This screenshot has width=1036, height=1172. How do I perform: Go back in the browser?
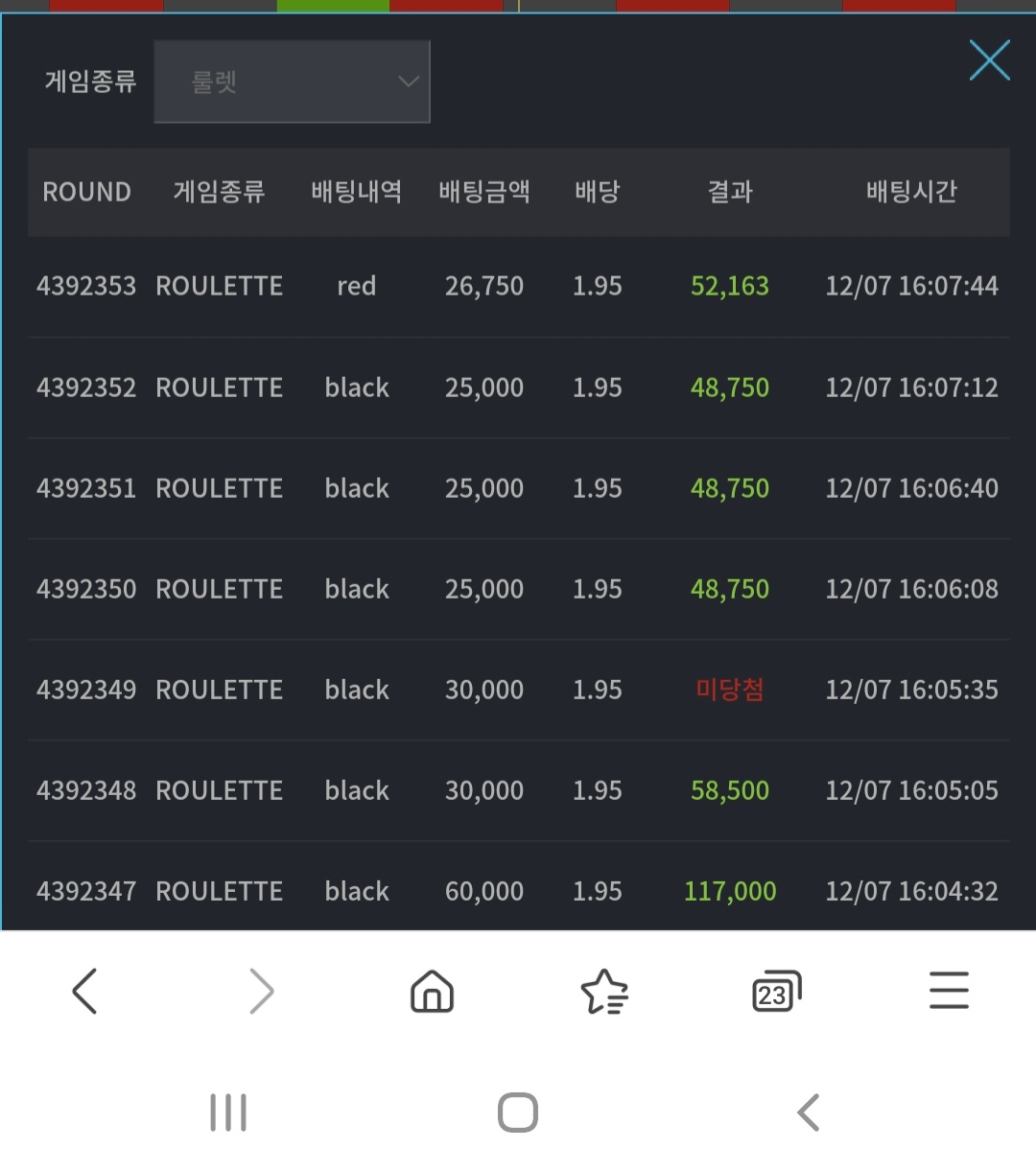(84, 991)
